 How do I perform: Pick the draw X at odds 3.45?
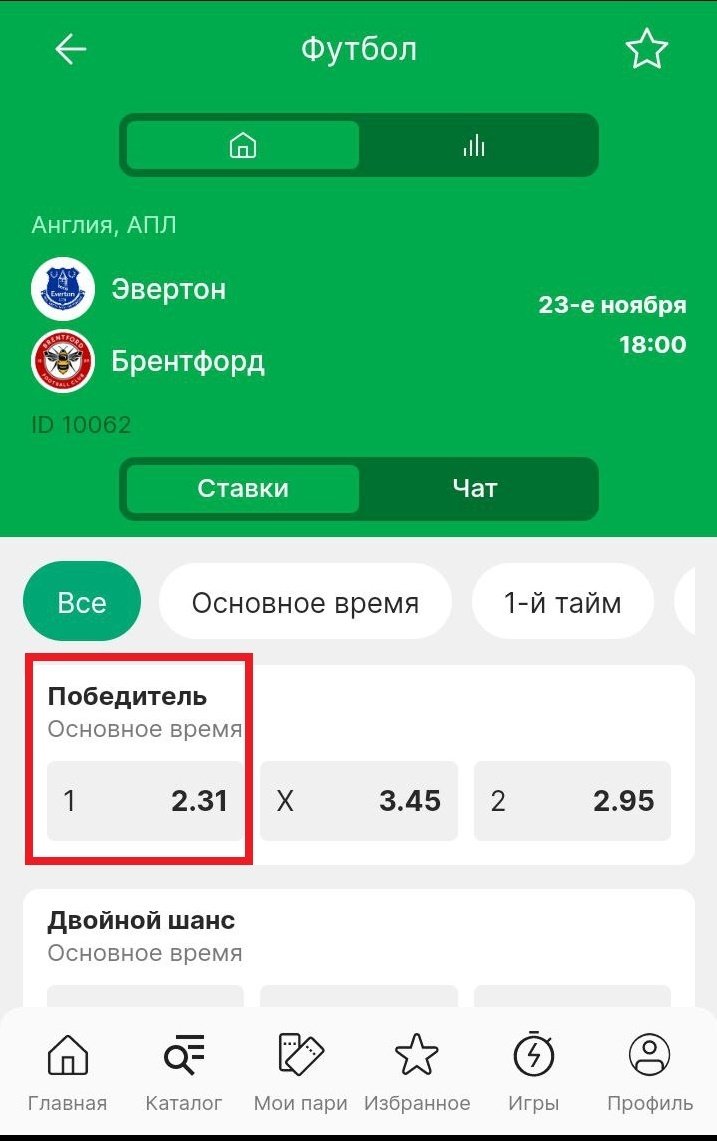point(359,801)
